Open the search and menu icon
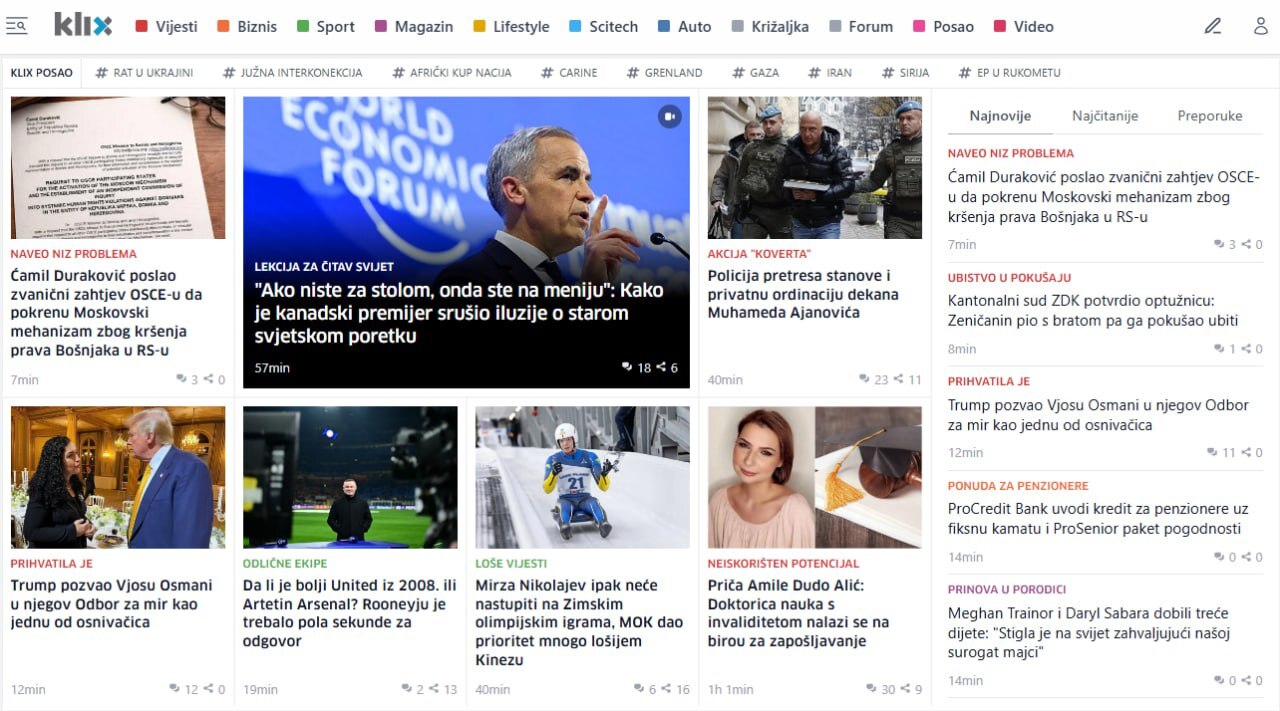Screen dimensions: 1280x711 tap(16, 26)
